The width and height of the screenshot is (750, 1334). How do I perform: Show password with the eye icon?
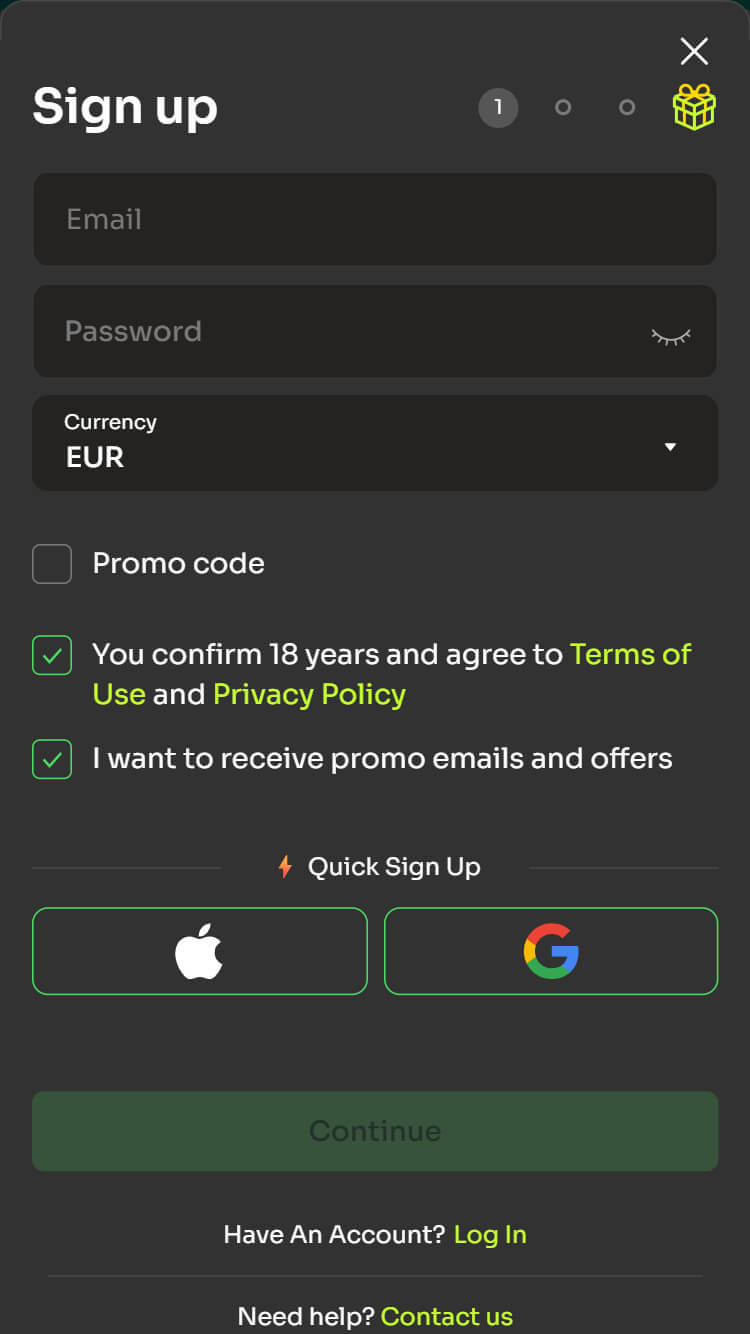point(671,337)
